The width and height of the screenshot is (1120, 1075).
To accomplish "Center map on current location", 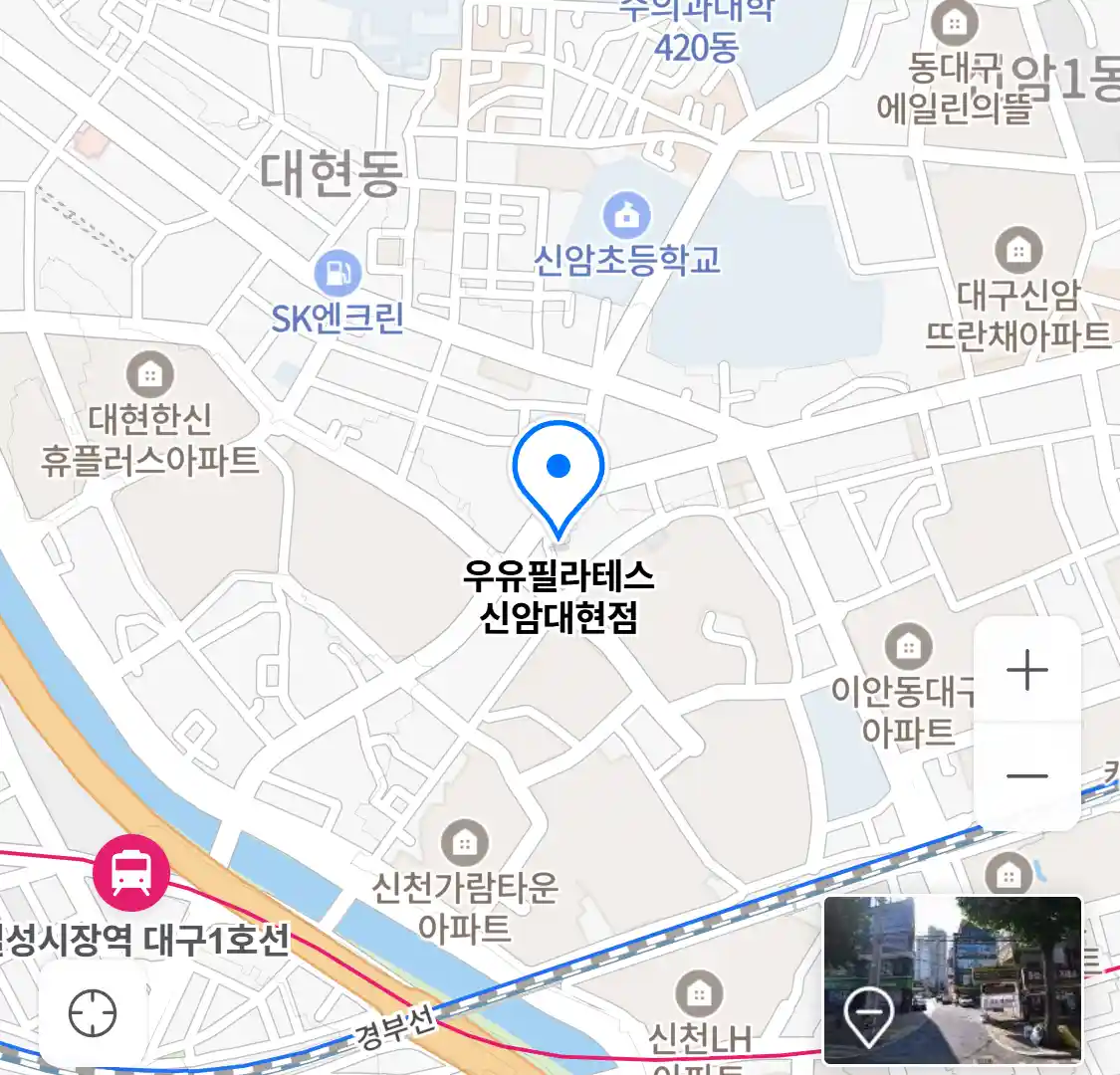I will (x=93, y=1014).
